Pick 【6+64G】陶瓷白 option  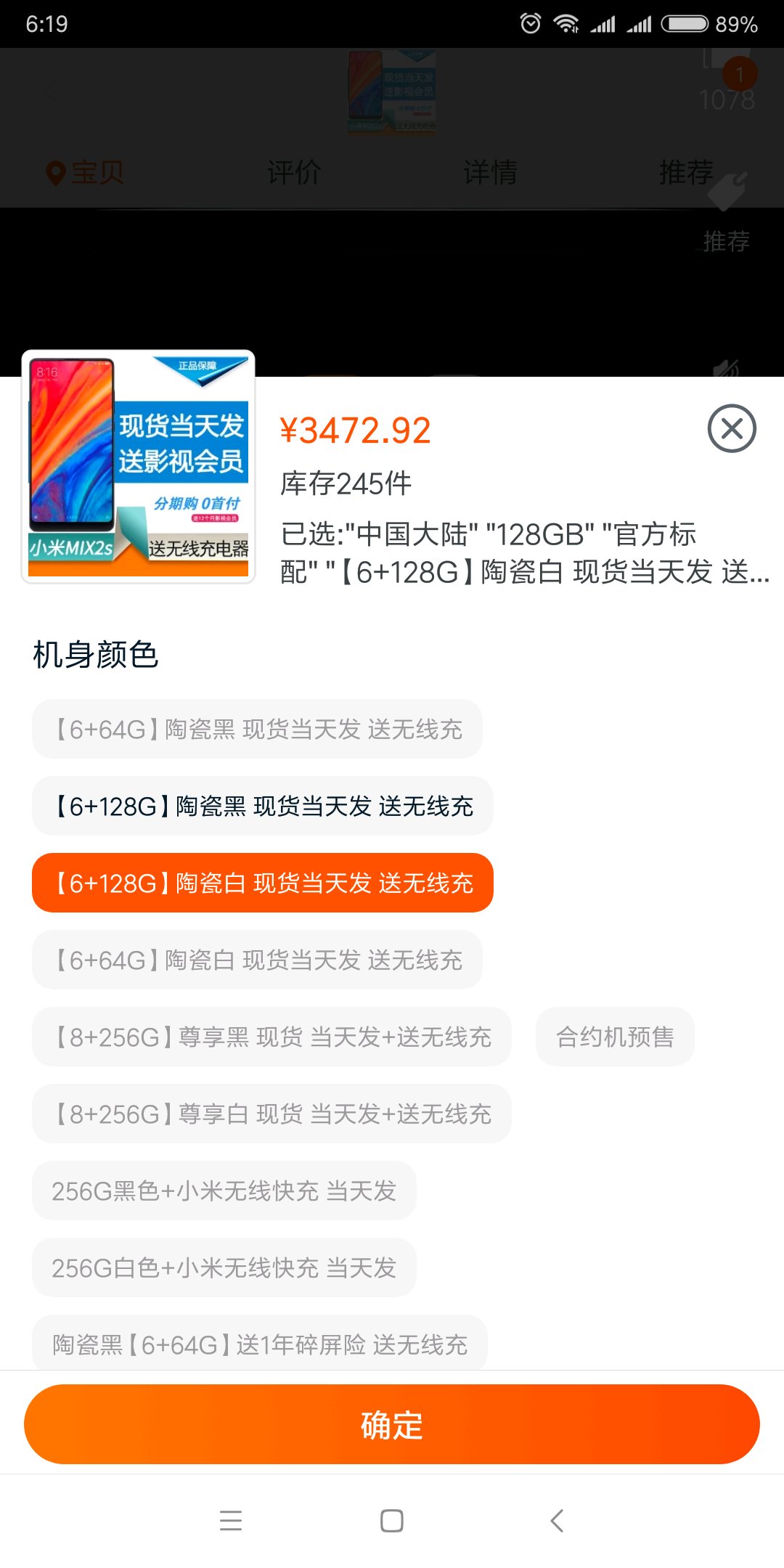click(257, 960)
